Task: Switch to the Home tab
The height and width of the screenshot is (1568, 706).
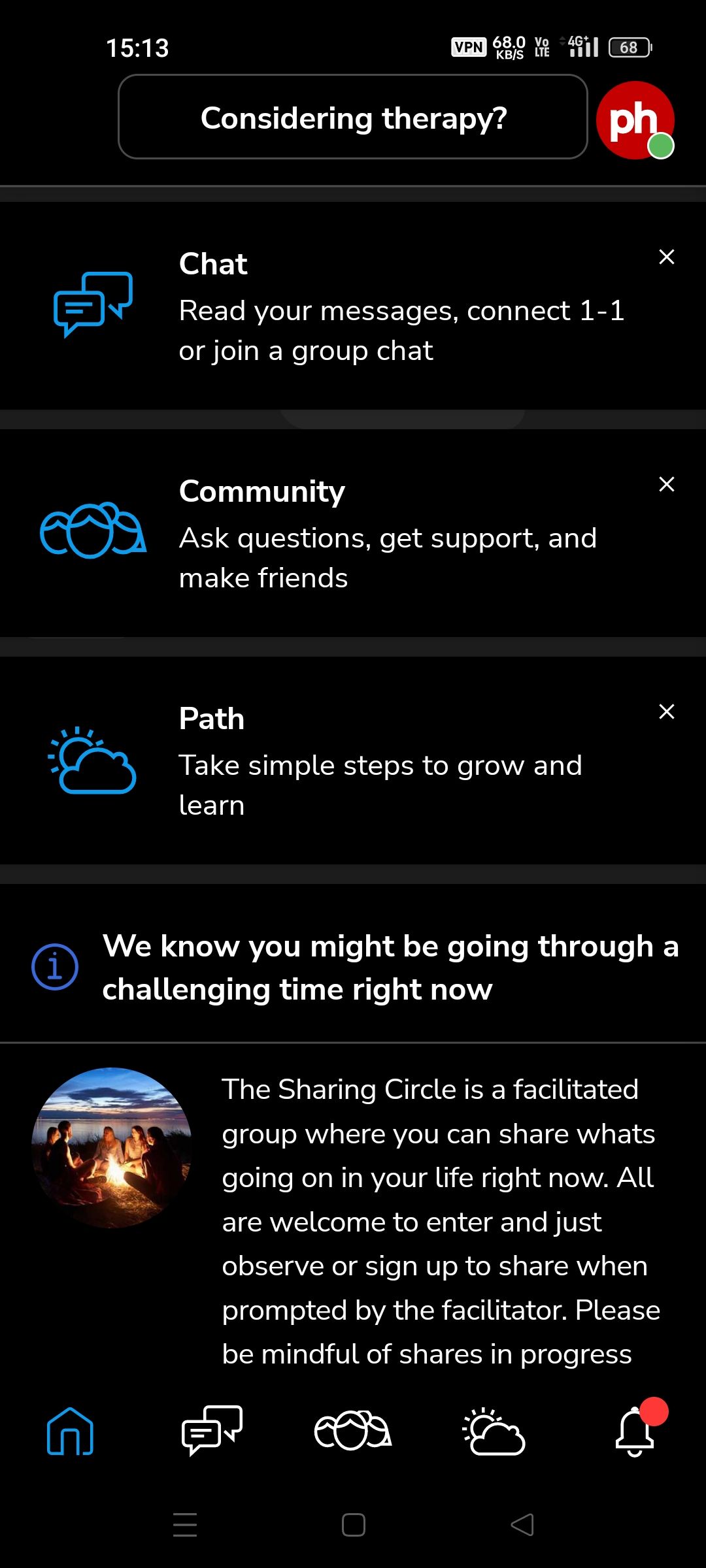Action: point(70,1431)
